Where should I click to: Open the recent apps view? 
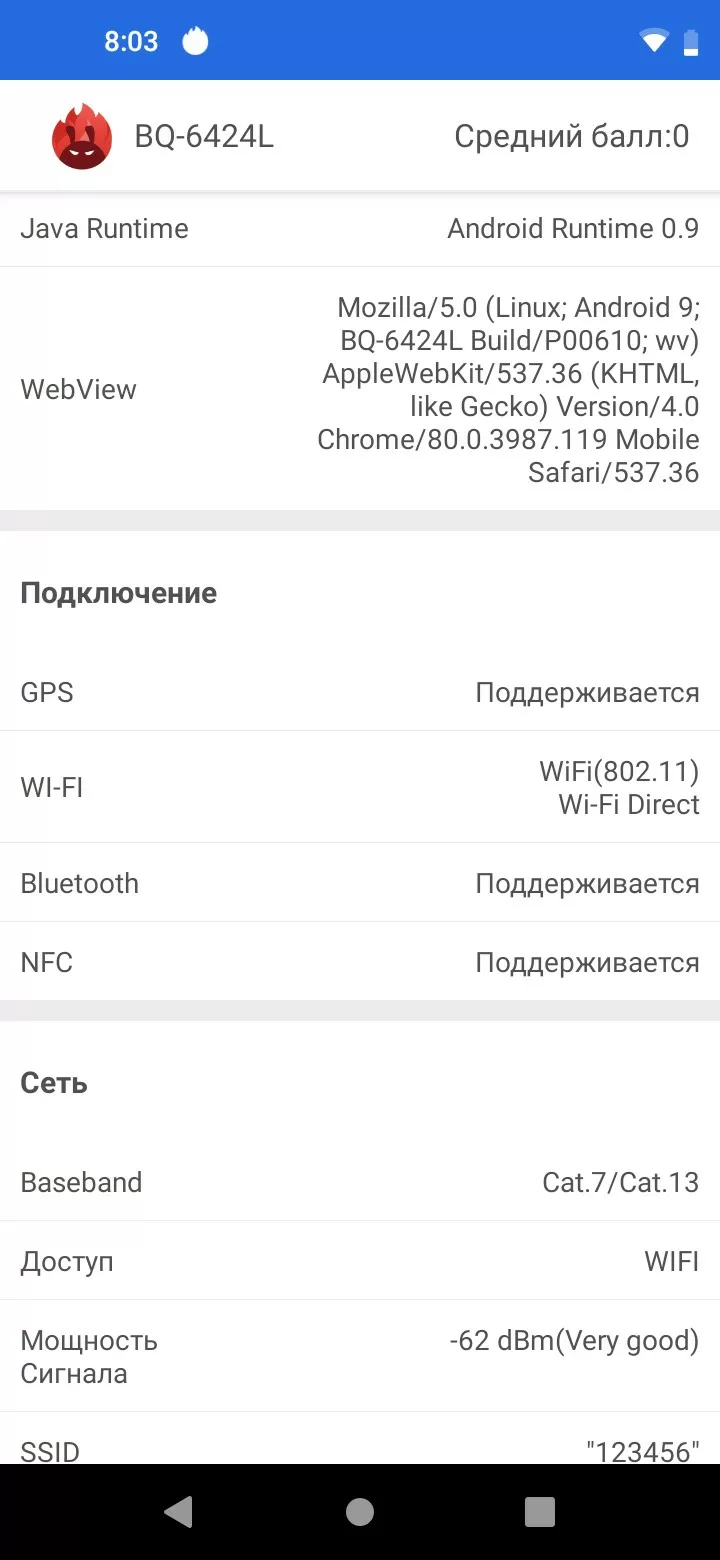tap(540, 1512)
